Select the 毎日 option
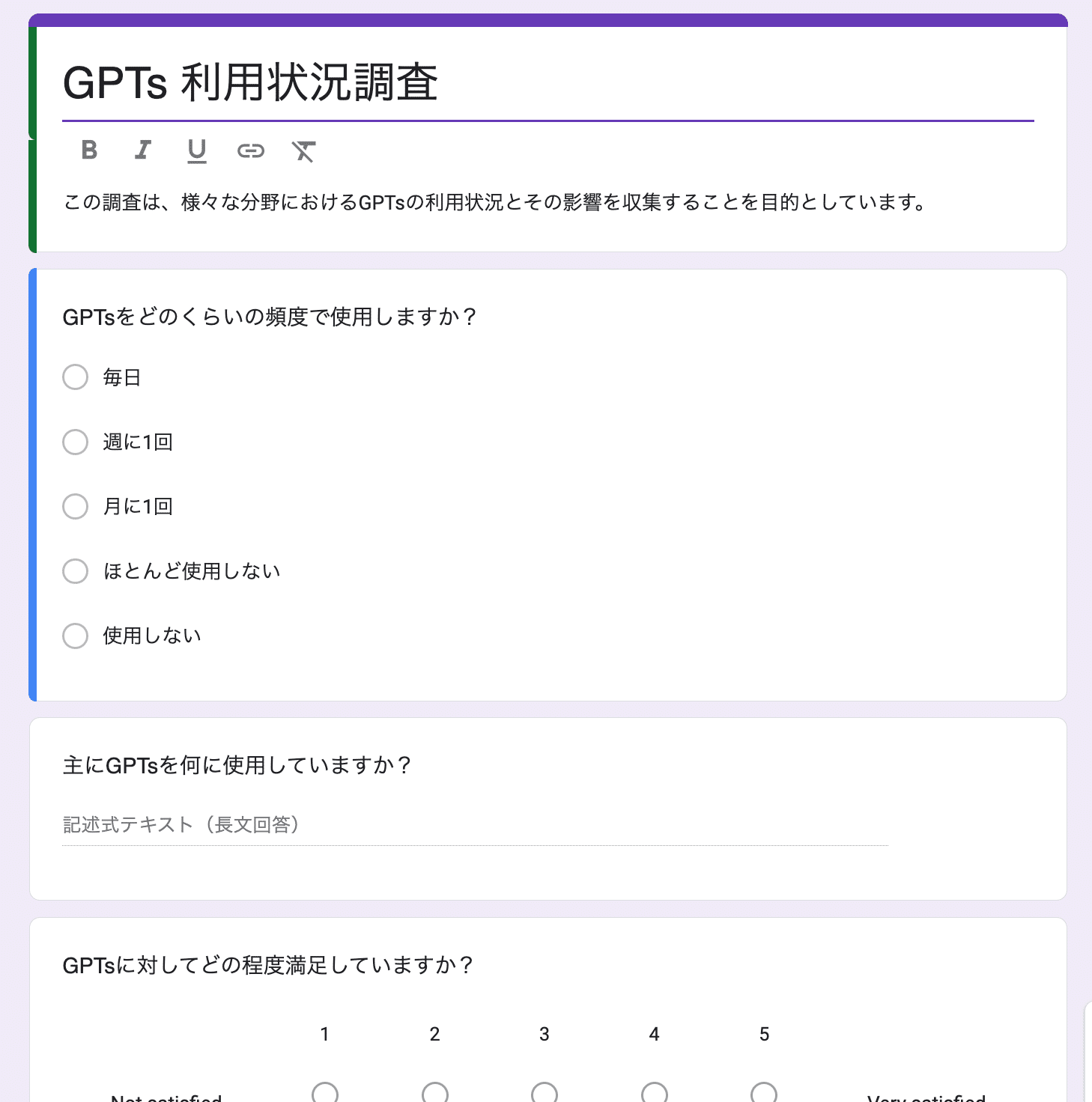The width and height of the screenshot is (1092, 1102). tap(76, 377)
